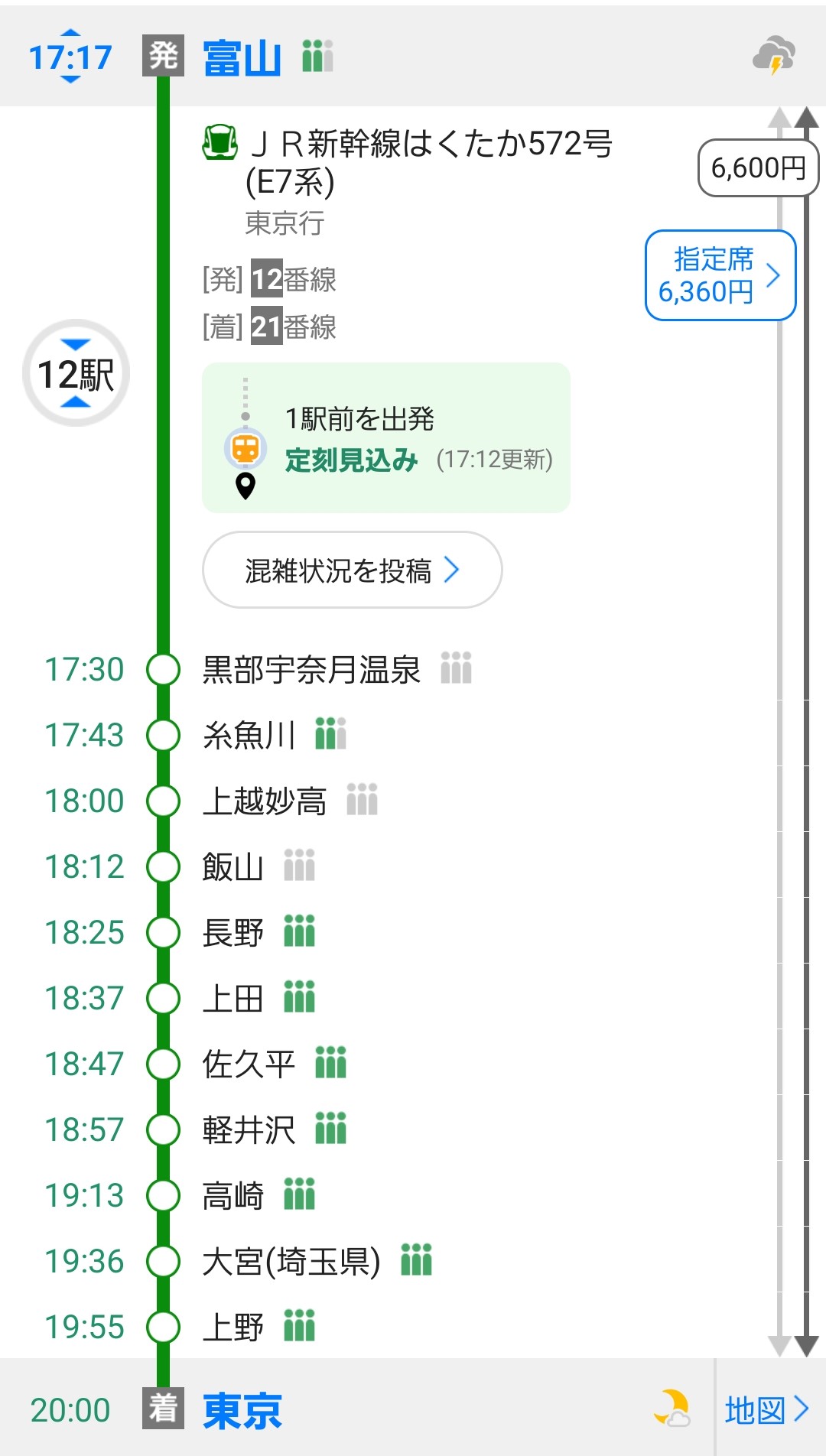Image resolution: width=826 pixels, height=1456 pixels.
Task: Select 軽井沢 stop at 18:57
Action: (249, 1130)
